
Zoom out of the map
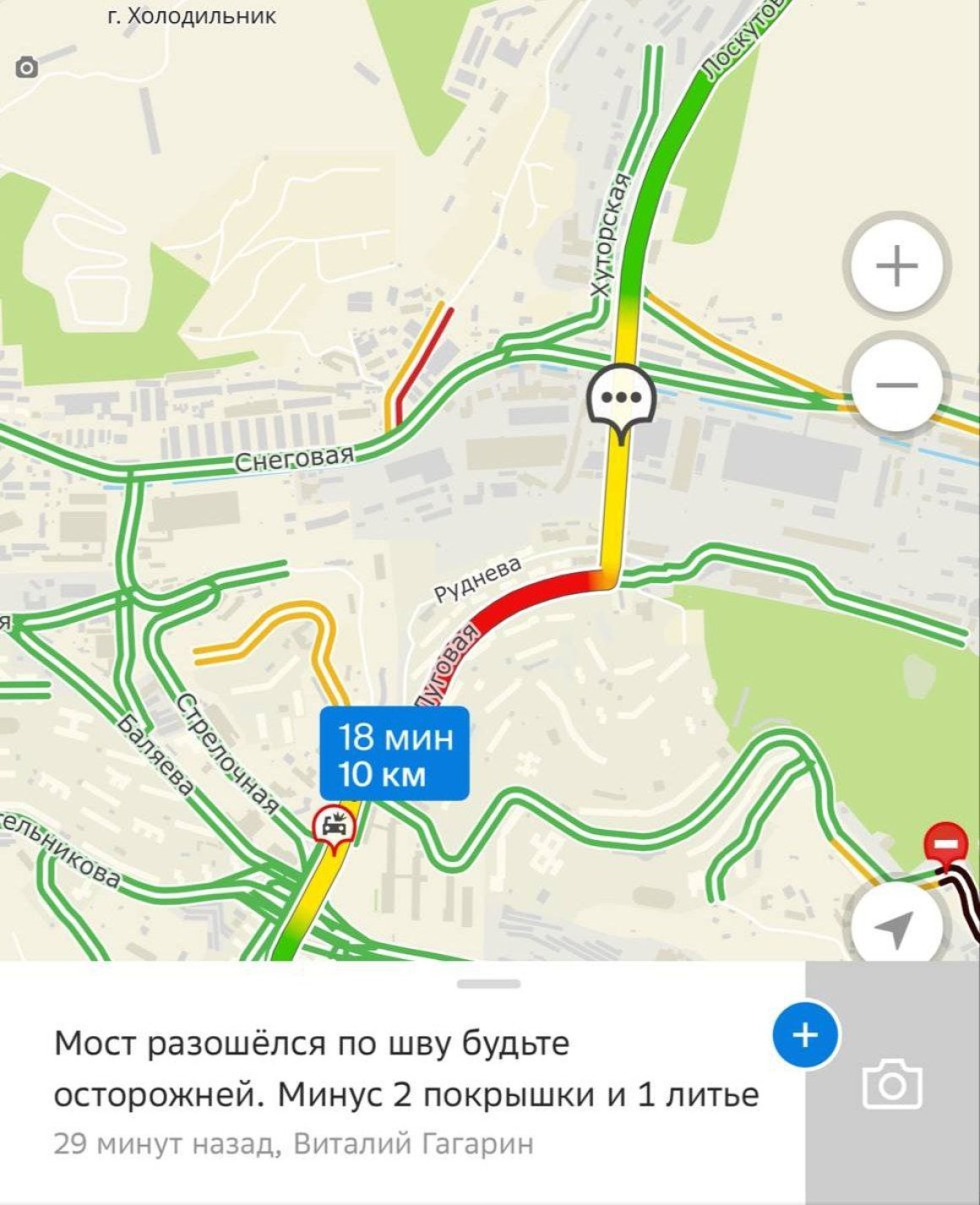(x=896, y=386)
